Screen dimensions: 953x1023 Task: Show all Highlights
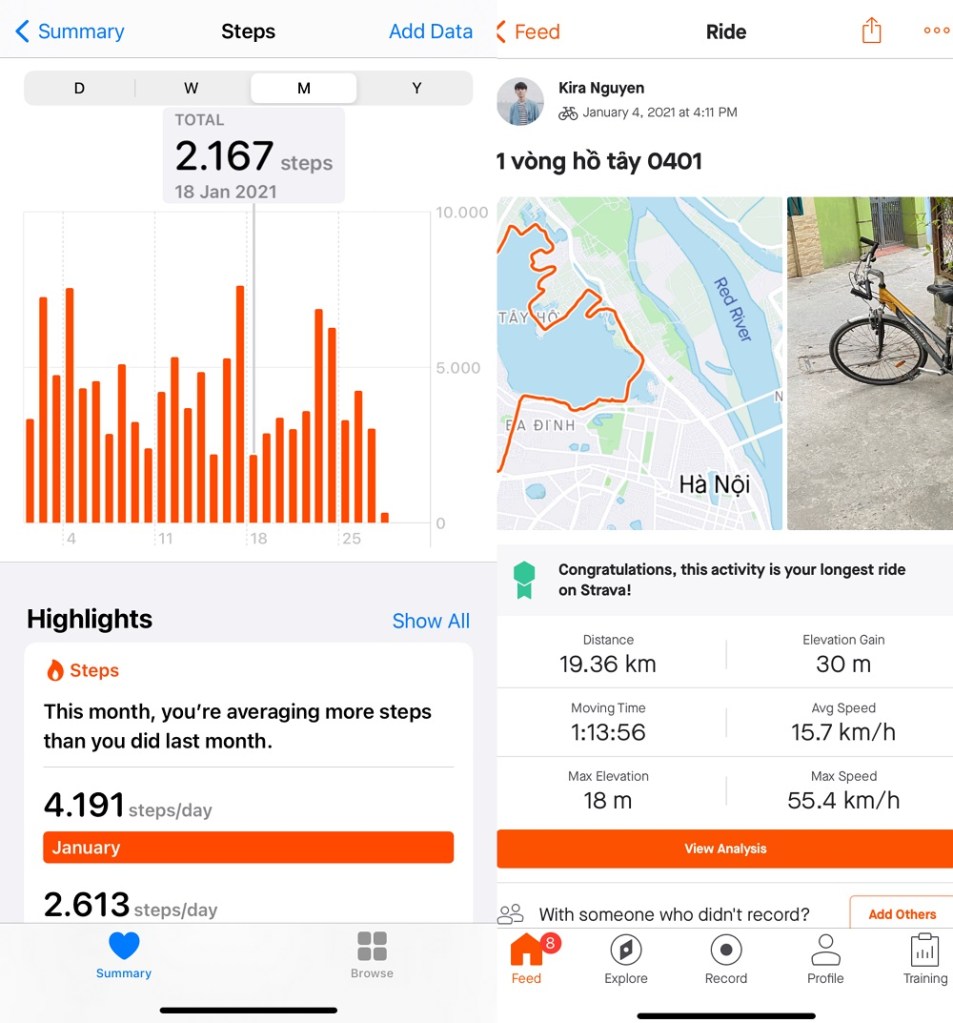tap(430, 621)
